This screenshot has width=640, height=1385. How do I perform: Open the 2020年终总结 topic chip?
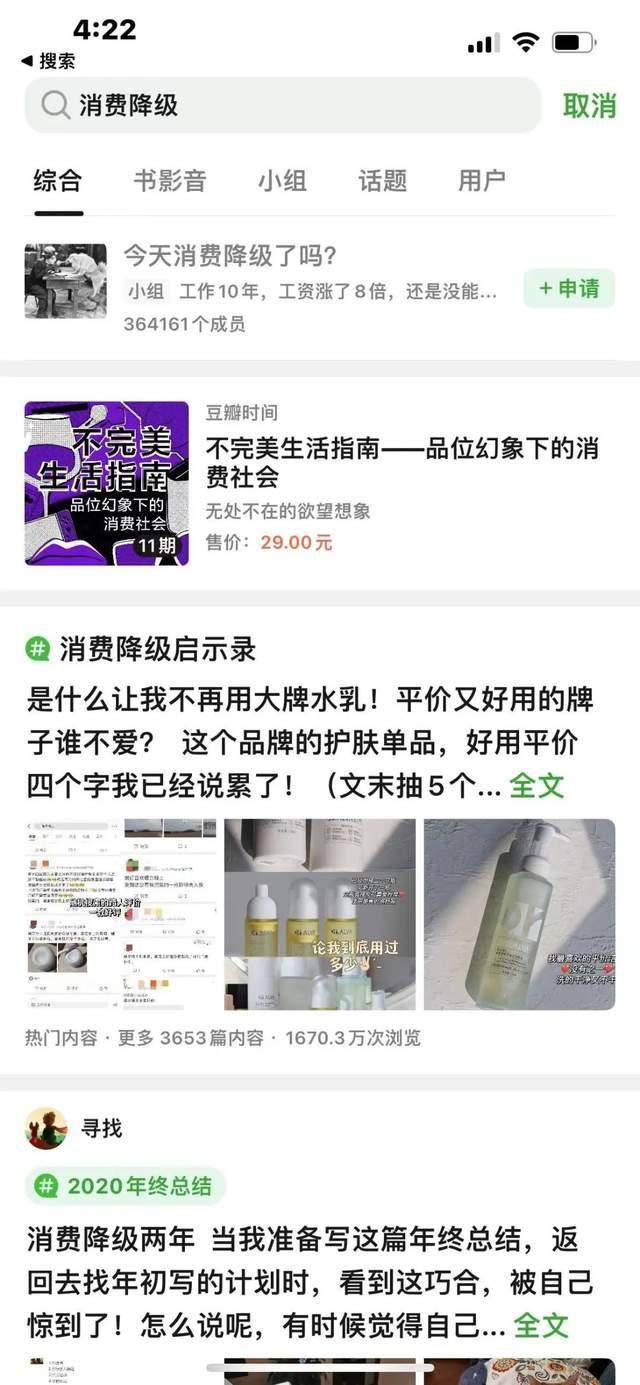coord(126,1186)
